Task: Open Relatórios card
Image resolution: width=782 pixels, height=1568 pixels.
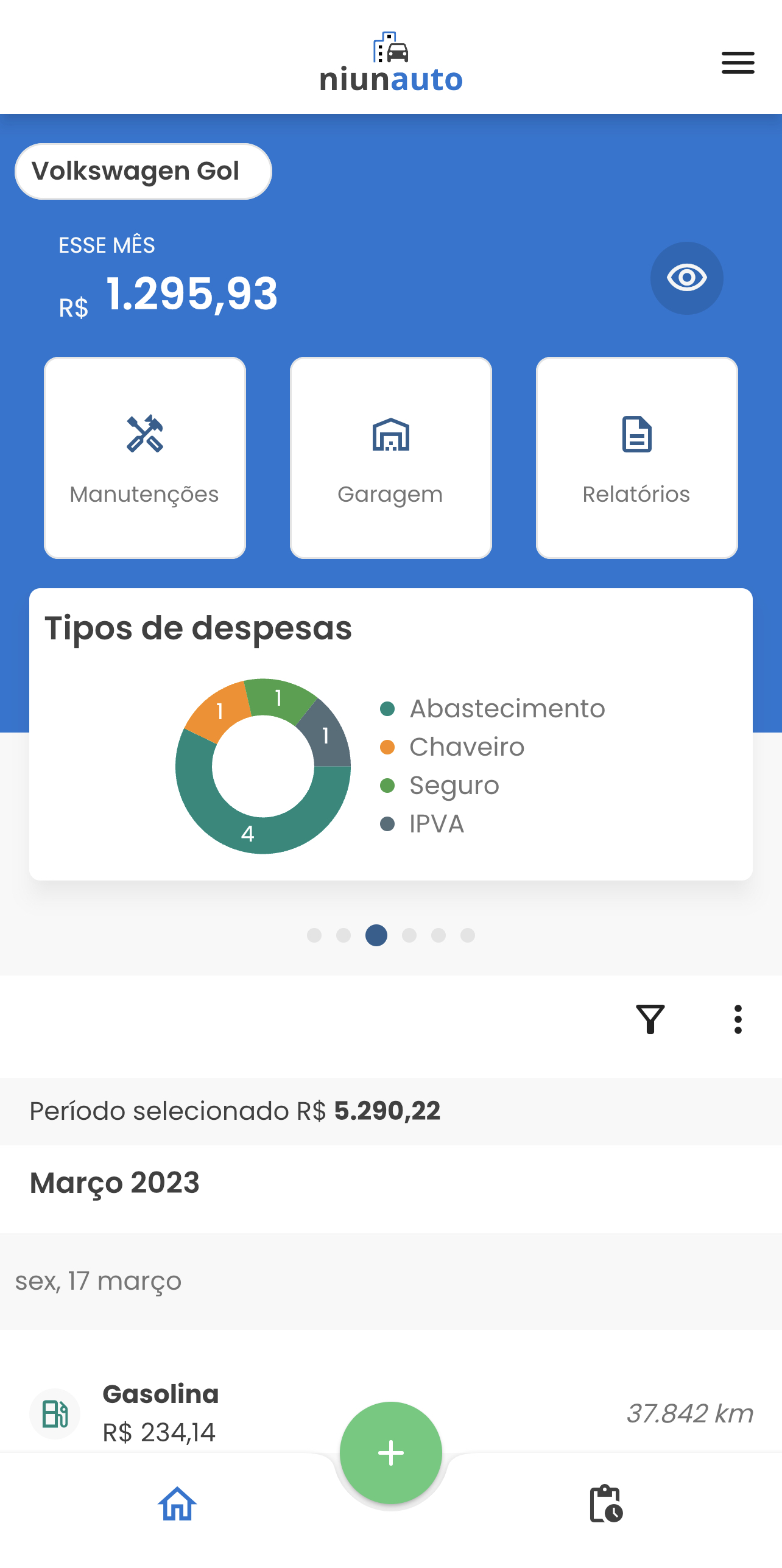Action: [637, 458]
